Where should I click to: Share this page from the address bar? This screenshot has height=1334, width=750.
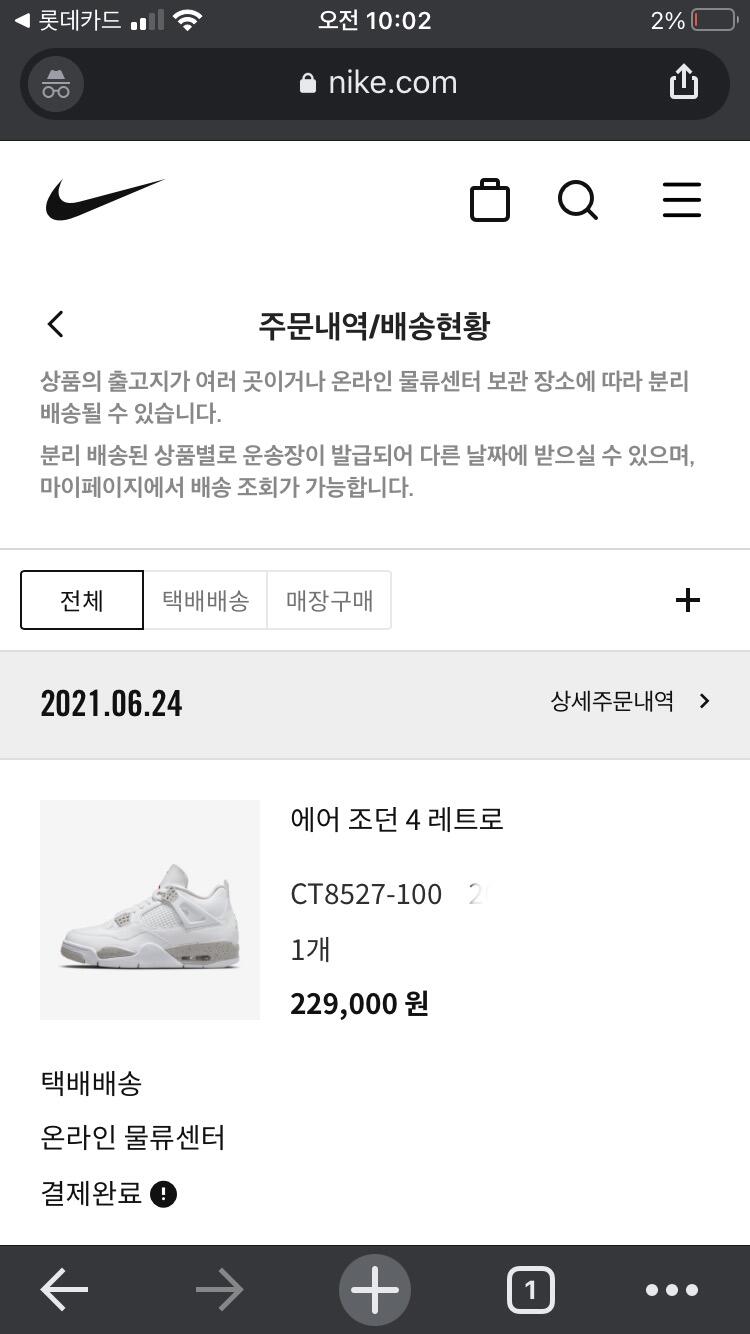(x=683, y=82)
